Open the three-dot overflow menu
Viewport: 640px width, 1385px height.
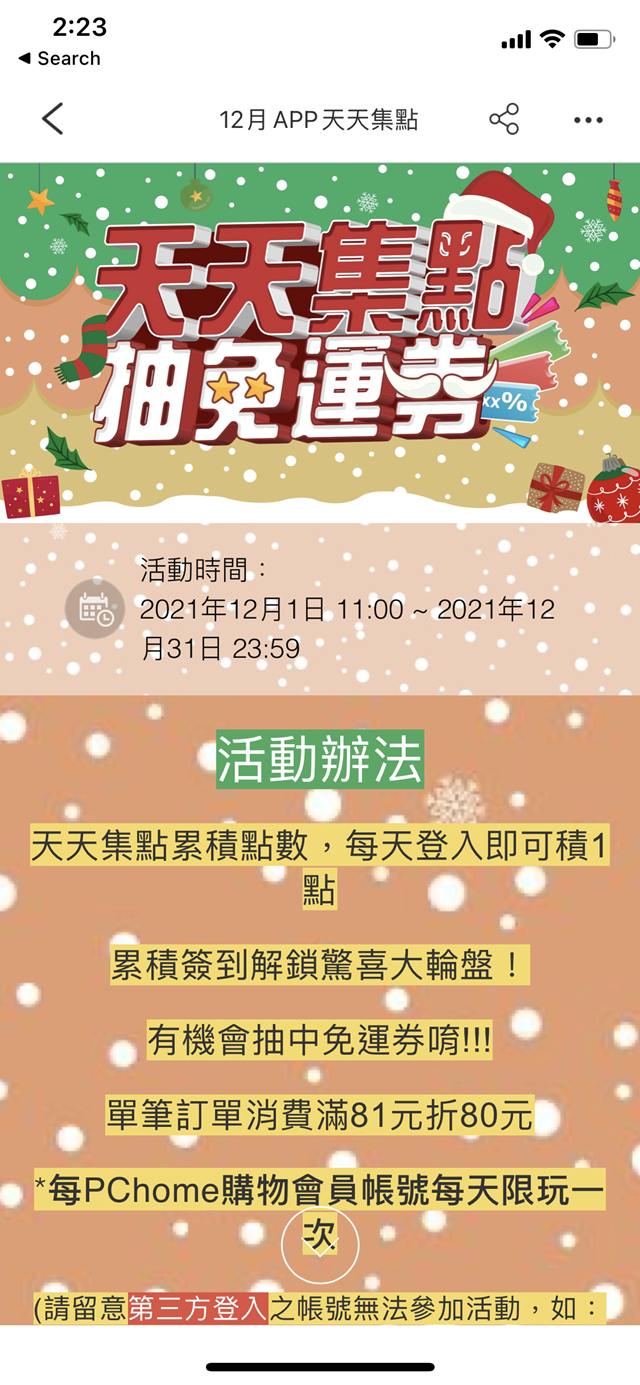pyautogui.click(x=588, y=120)
